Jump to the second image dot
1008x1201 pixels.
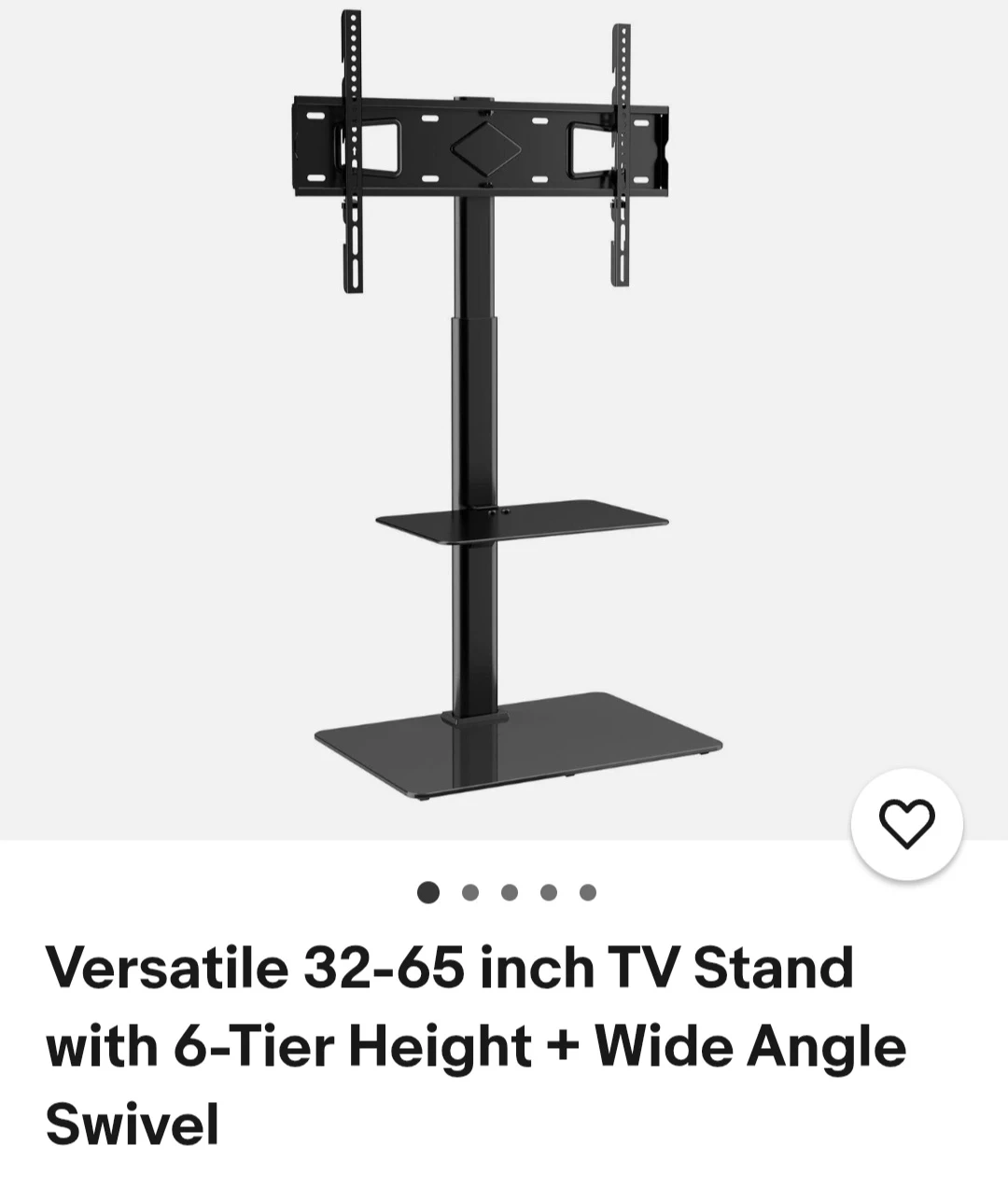(x=470, y=893)
